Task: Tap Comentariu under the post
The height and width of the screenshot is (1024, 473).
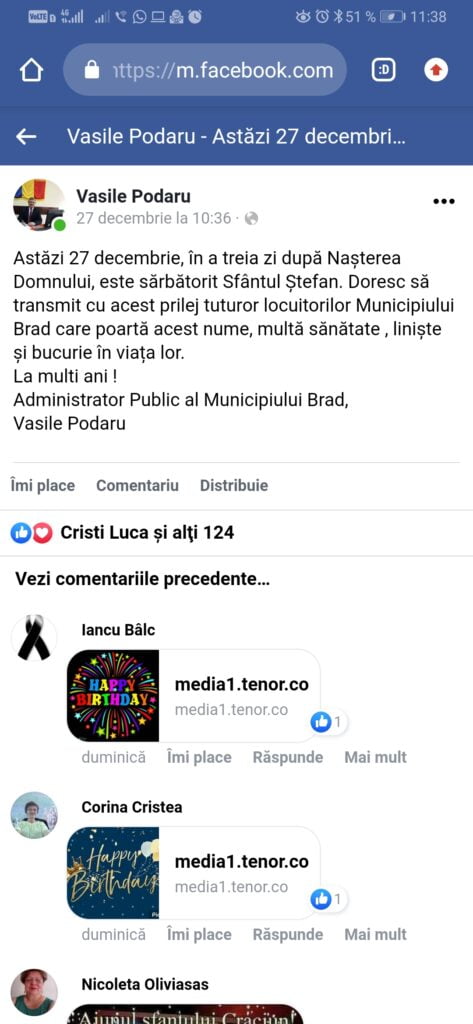Action: (x=137, y=486)
